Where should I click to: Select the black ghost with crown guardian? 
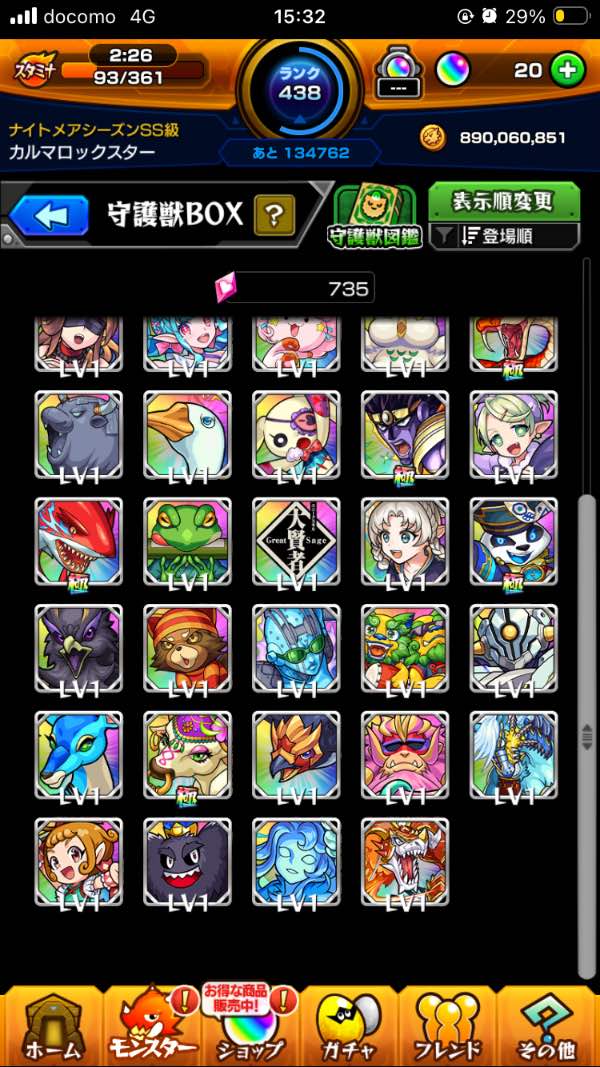[x=187, y=861]
